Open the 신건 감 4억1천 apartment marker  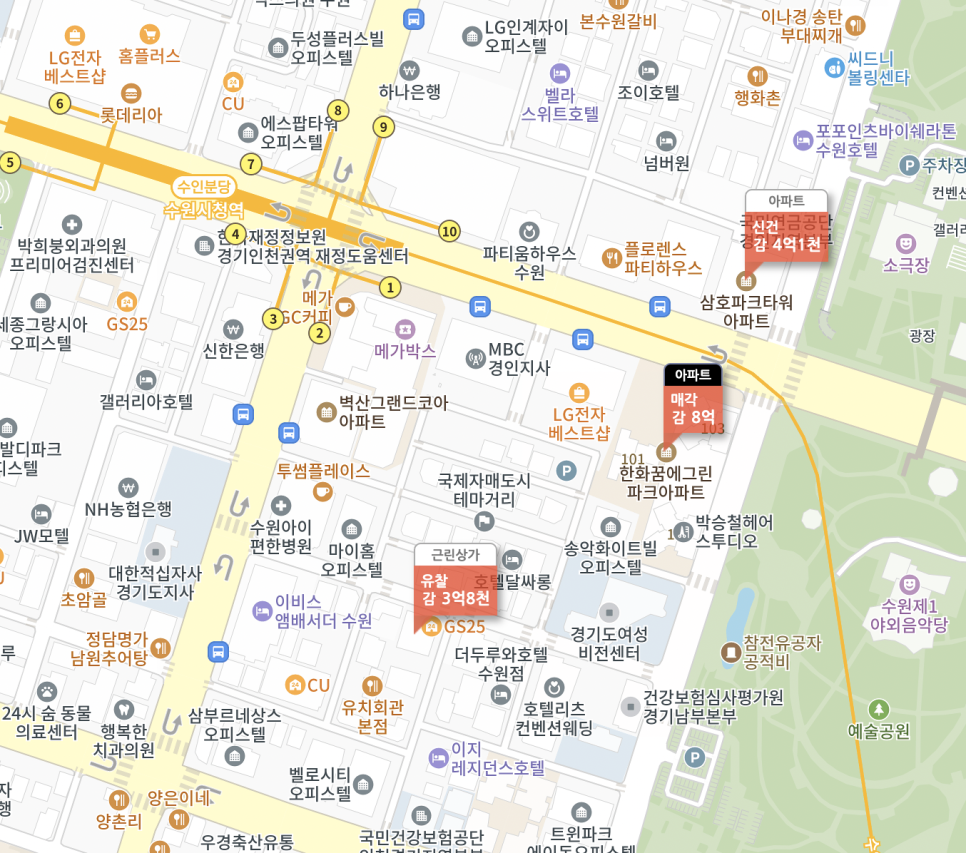point(786,236)
